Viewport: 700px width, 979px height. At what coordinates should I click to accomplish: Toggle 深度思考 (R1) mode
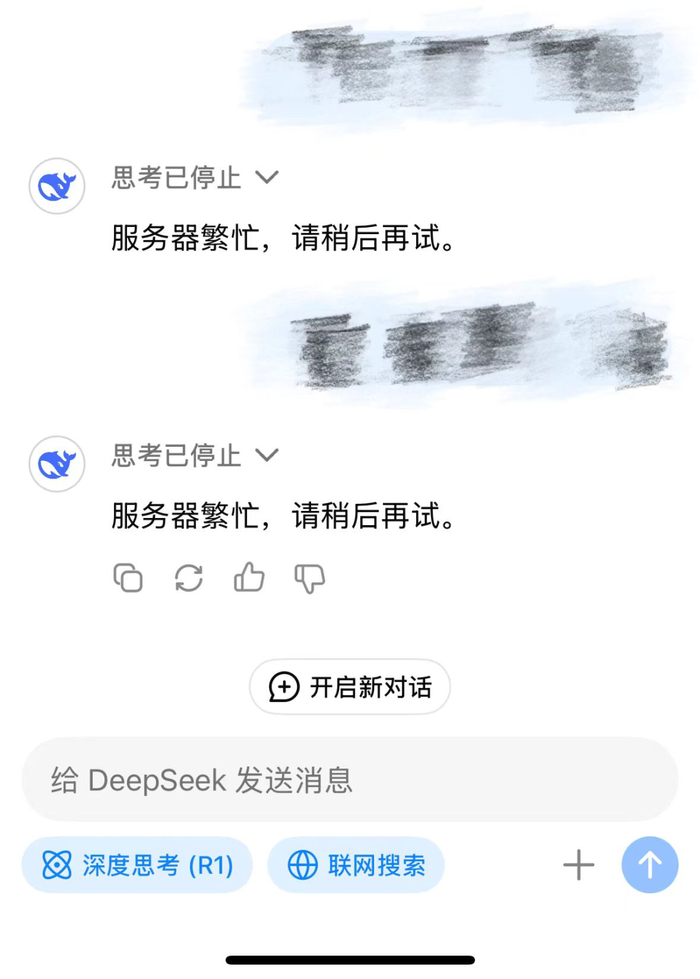(x=137, y=865)
